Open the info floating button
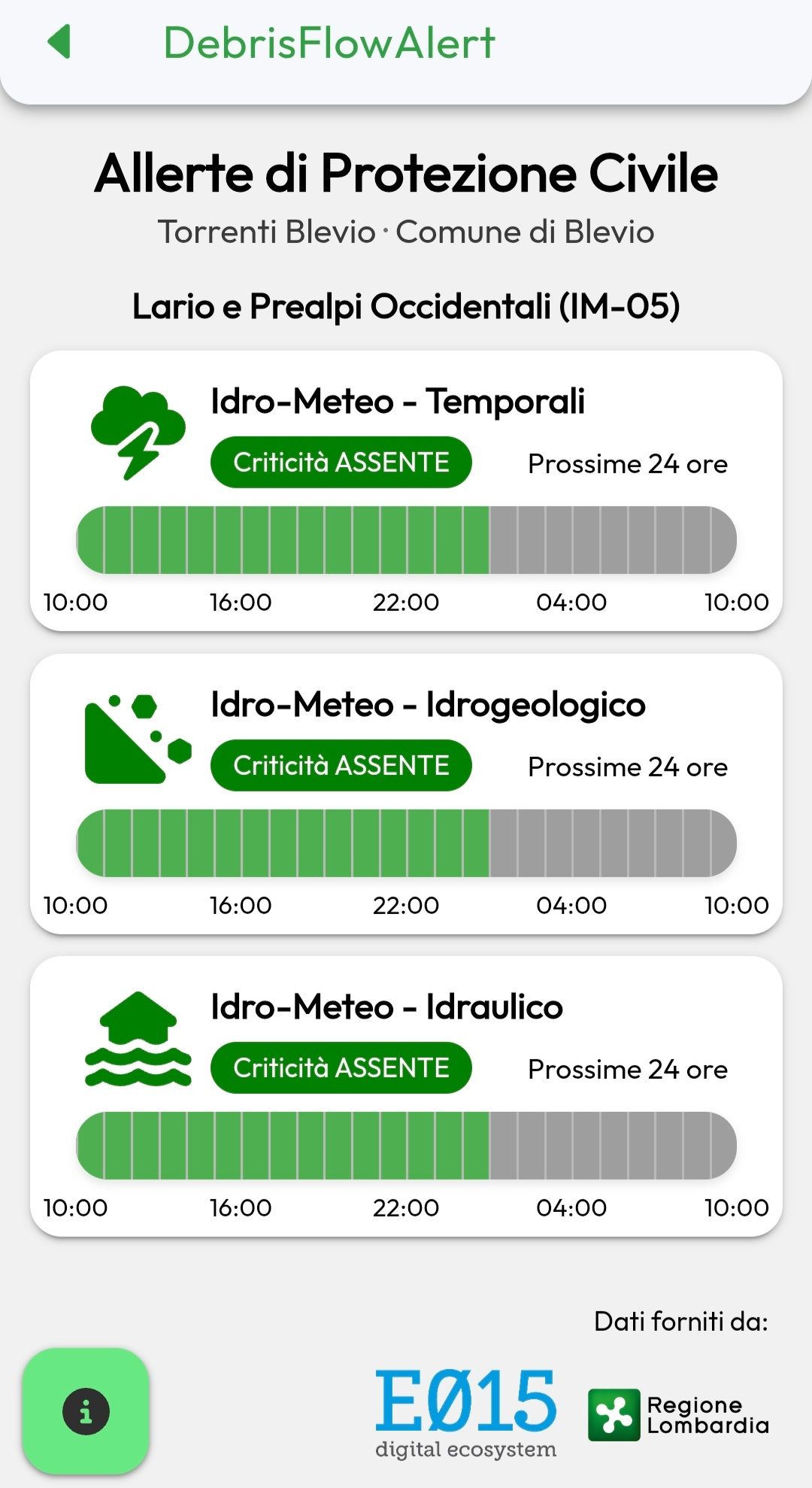The image size is (812, 1488). (x=86, y=1411)
